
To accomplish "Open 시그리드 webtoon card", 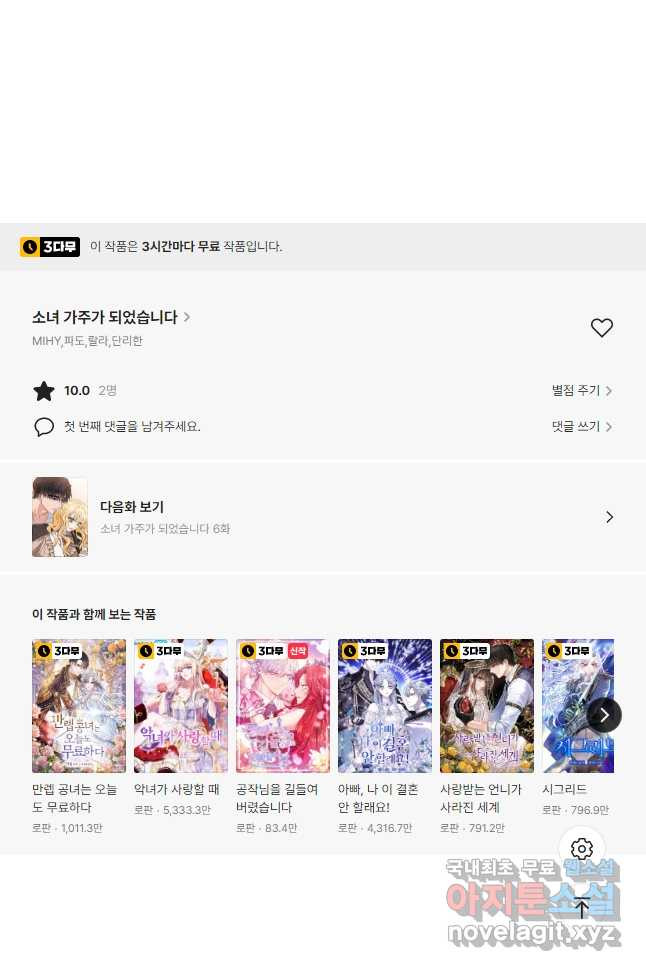I will (568, 706).
